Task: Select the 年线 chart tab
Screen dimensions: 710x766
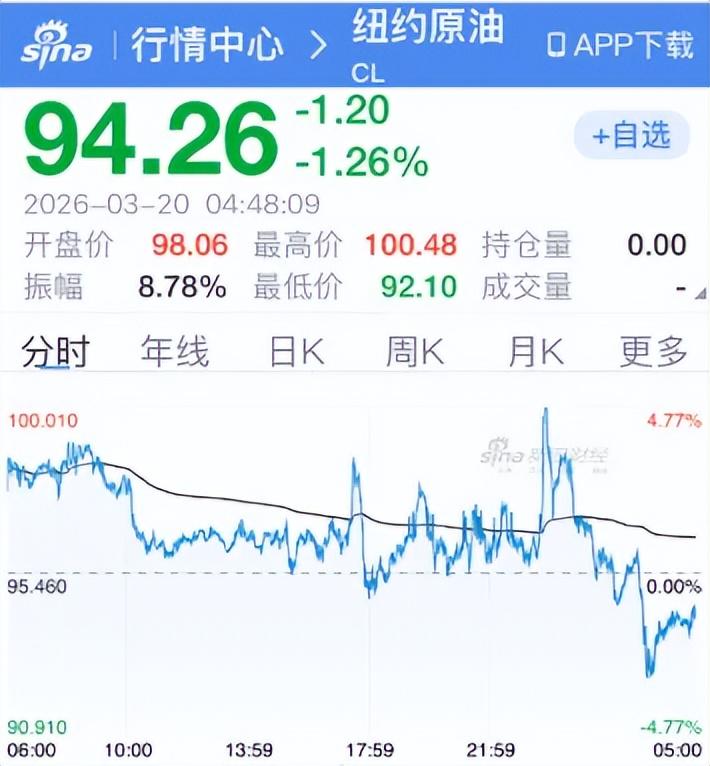Action: 175,351
